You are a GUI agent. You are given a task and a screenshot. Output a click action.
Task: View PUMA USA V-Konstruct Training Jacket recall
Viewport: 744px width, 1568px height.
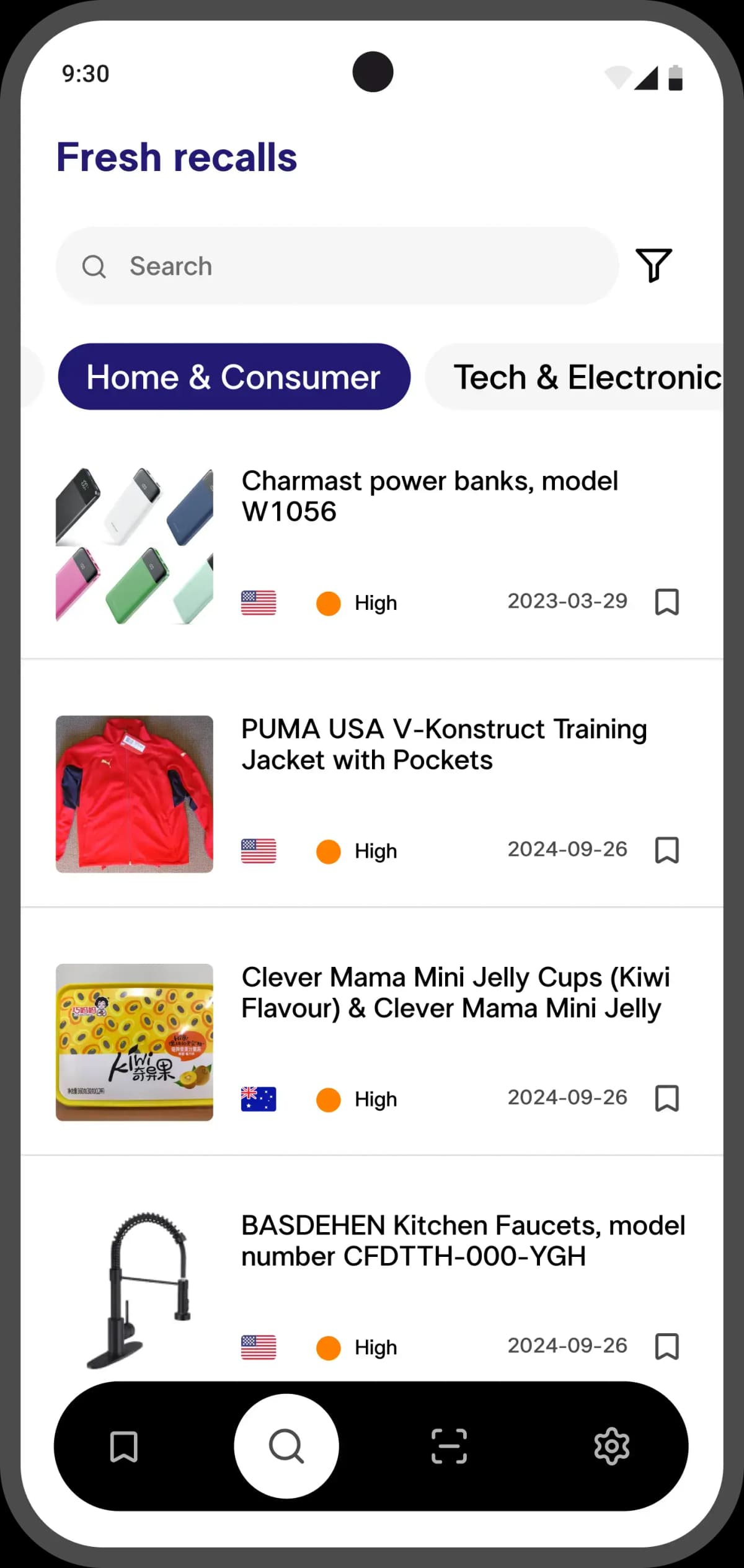click(443, 744)
